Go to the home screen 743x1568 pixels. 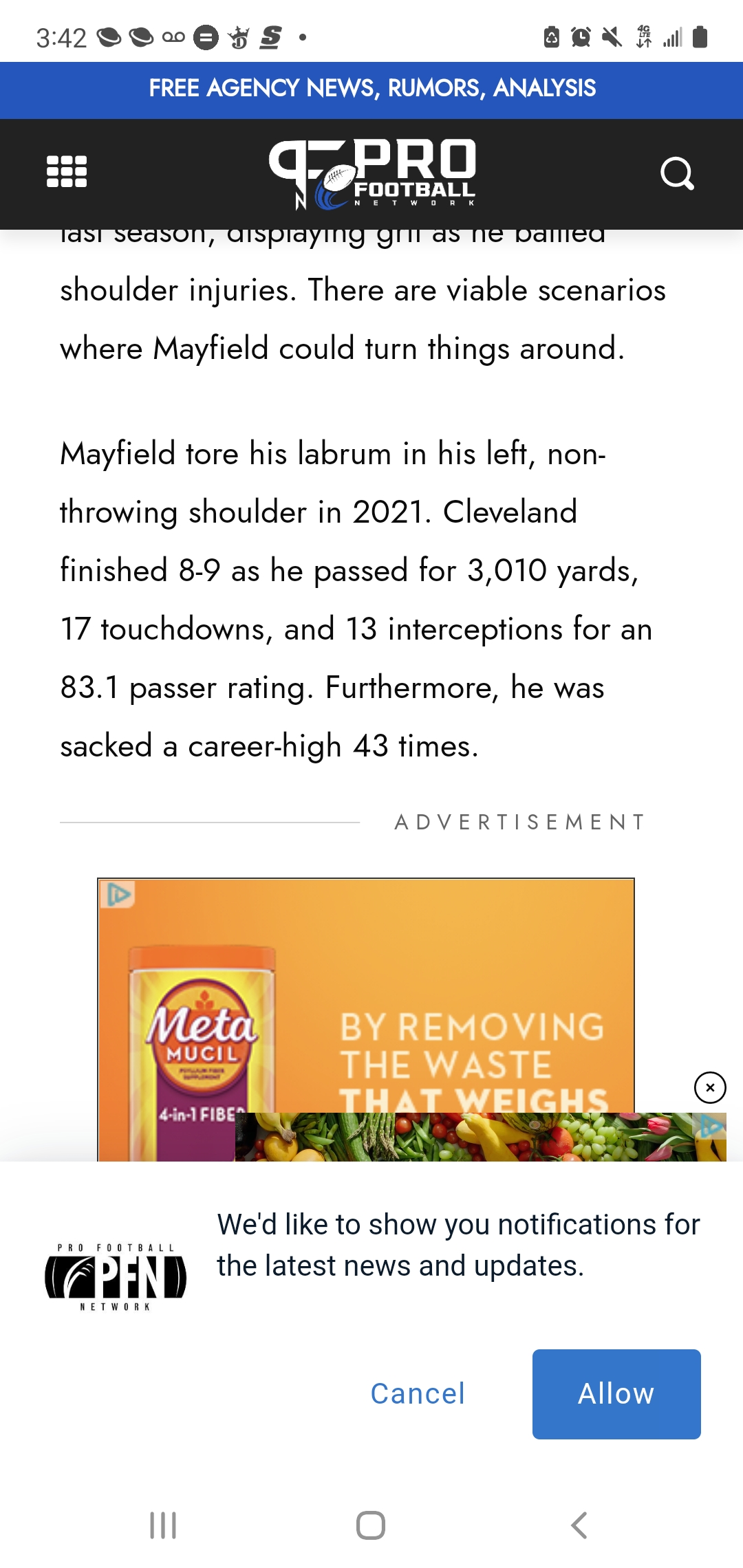[x=371, y=1525]
